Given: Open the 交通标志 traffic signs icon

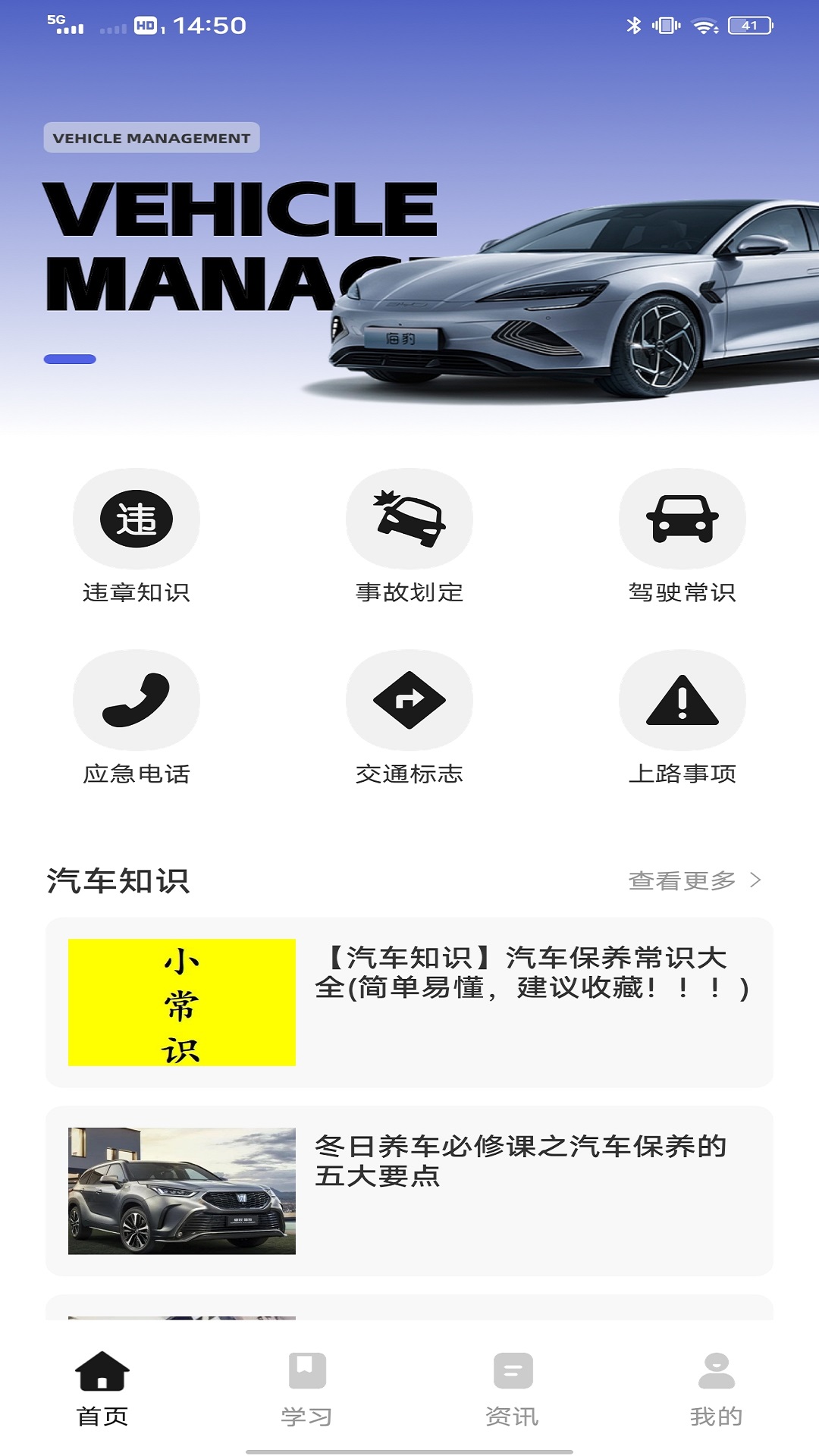Looking at the screenshot, I should 409,700.
